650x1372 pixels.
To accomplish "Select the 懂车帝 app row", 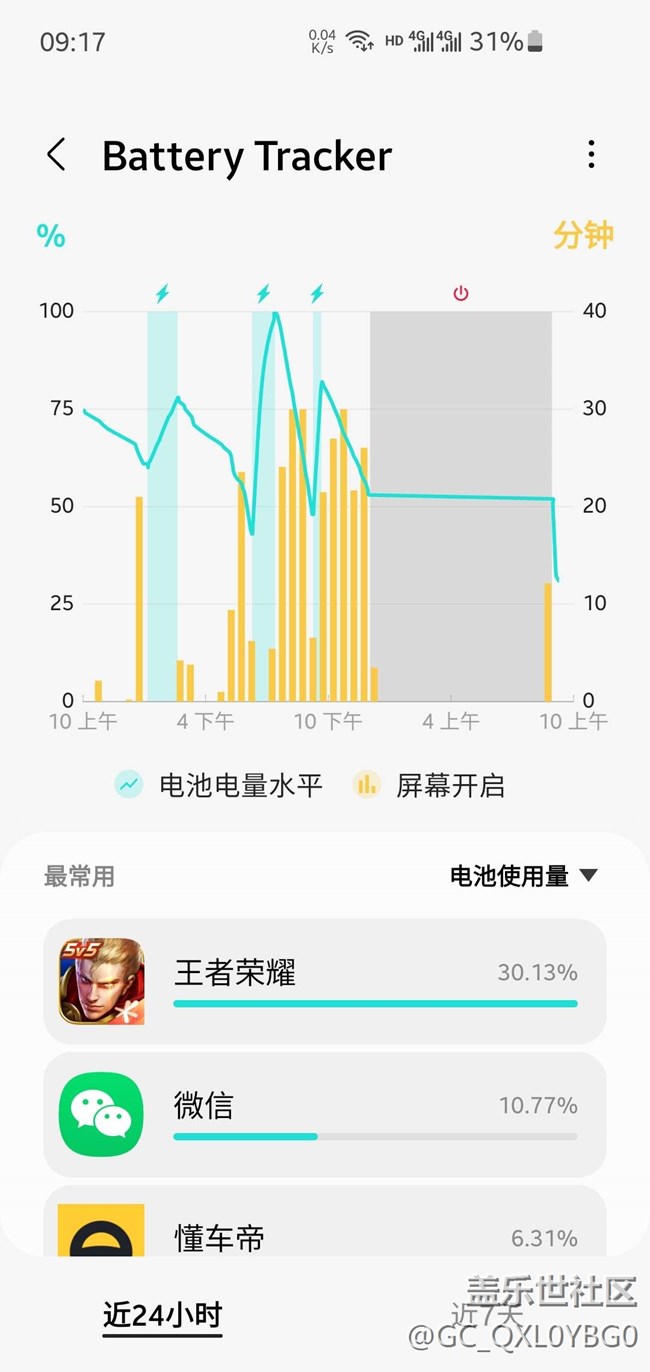I will (325, 1228).
